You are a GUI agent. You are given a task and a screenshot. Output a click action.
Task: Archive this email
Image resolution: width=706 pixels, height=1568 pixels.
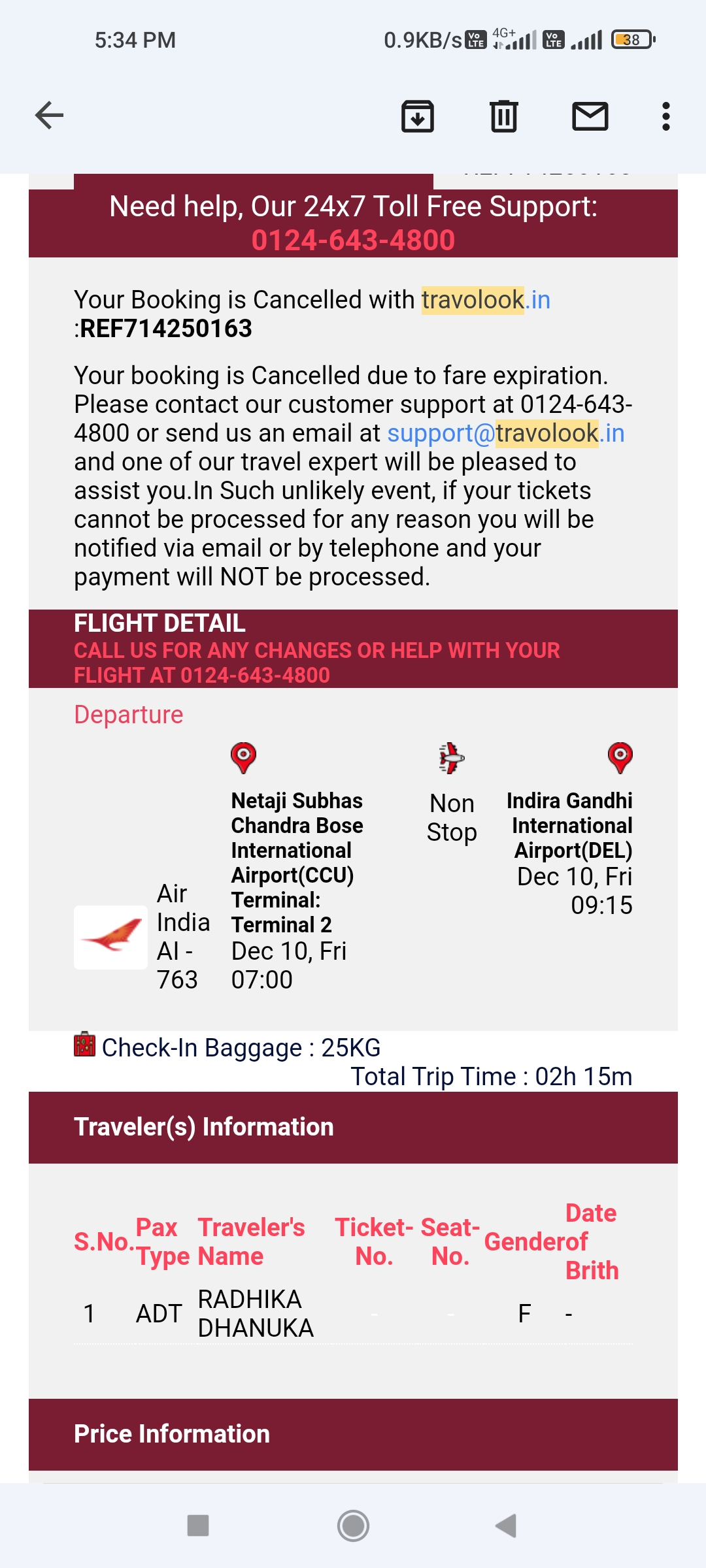pos(417,116)
